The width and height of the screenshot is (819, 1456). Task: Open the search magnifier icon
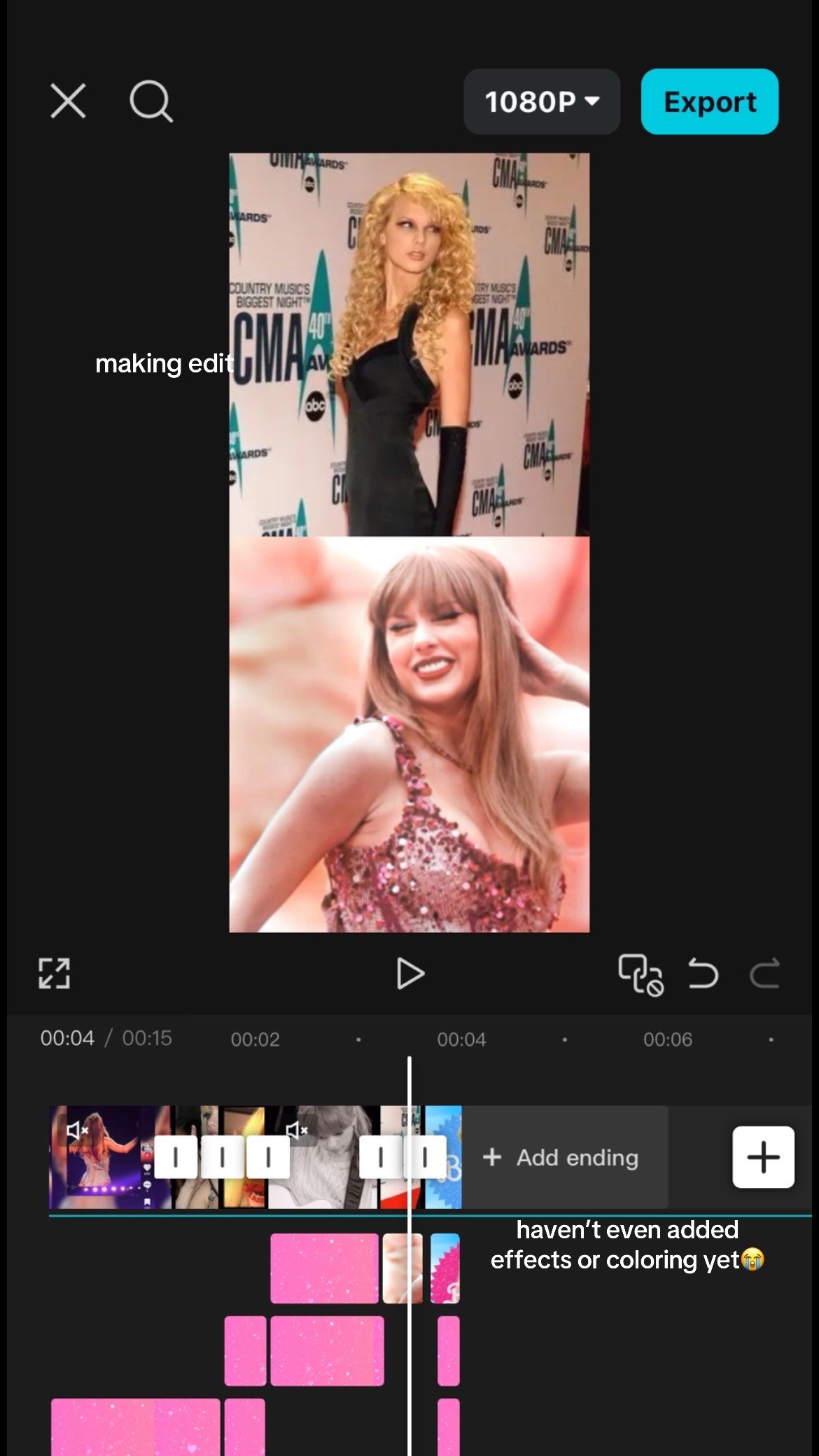coord(150,102)
